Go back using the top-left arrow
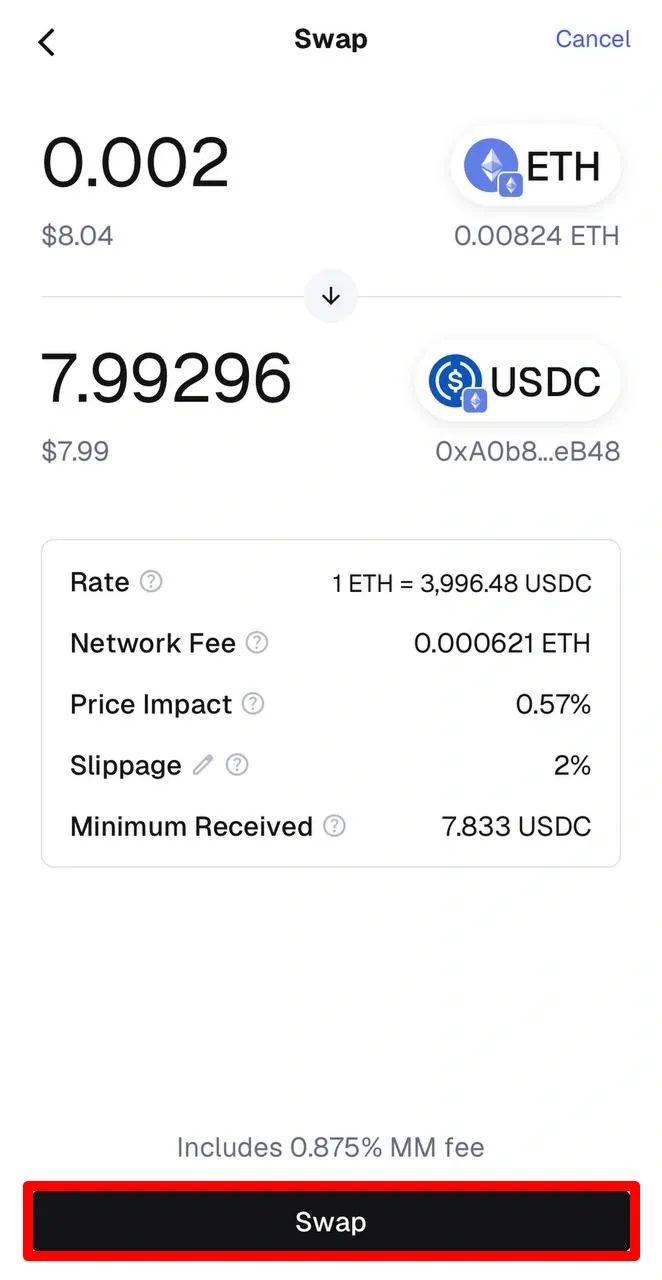Viewport: 662px width, 1280px height. 46,41
